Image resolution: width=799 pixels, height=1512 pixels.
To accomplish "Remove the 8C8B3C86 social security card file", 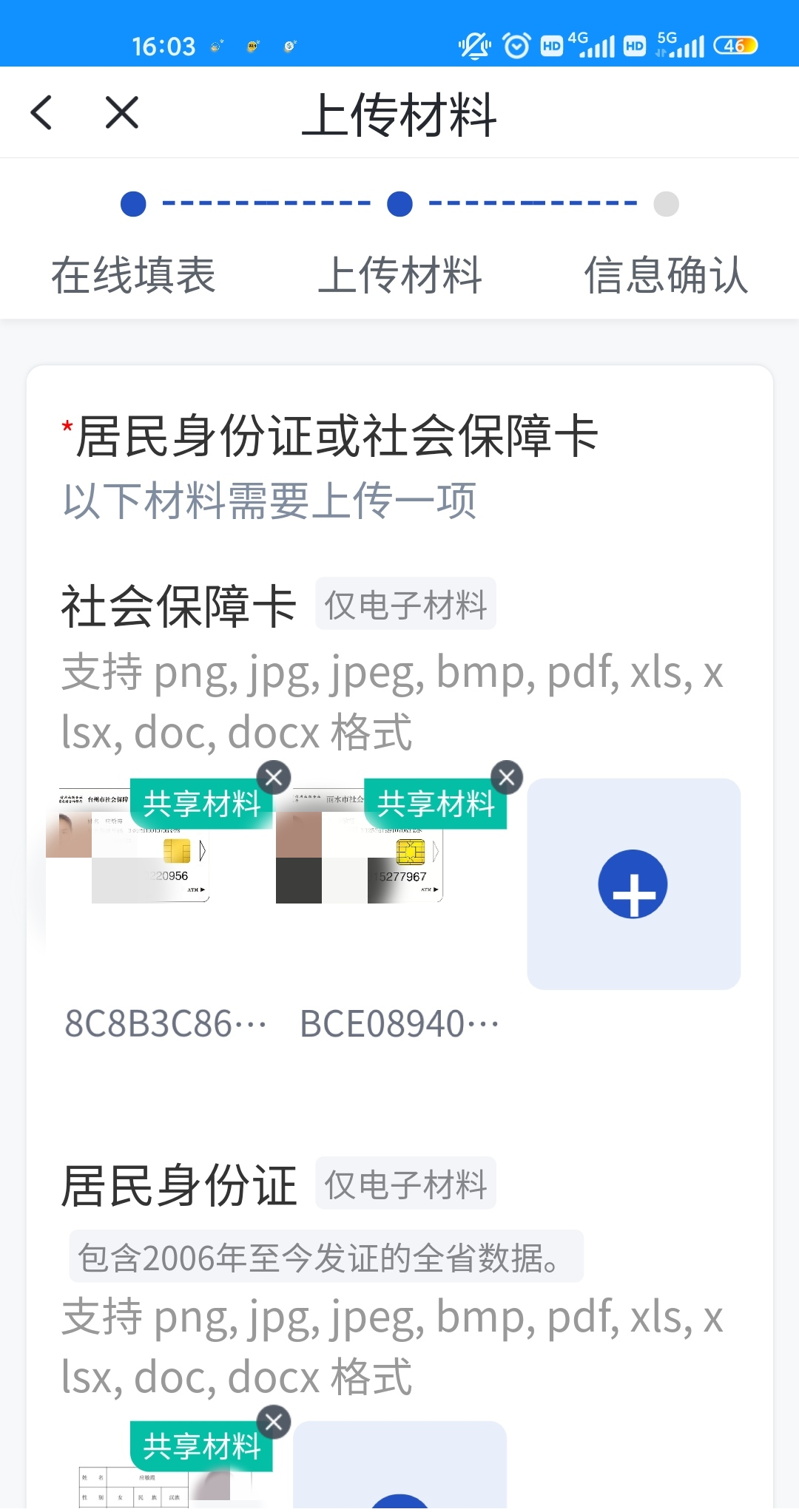I will coord(274,777).
